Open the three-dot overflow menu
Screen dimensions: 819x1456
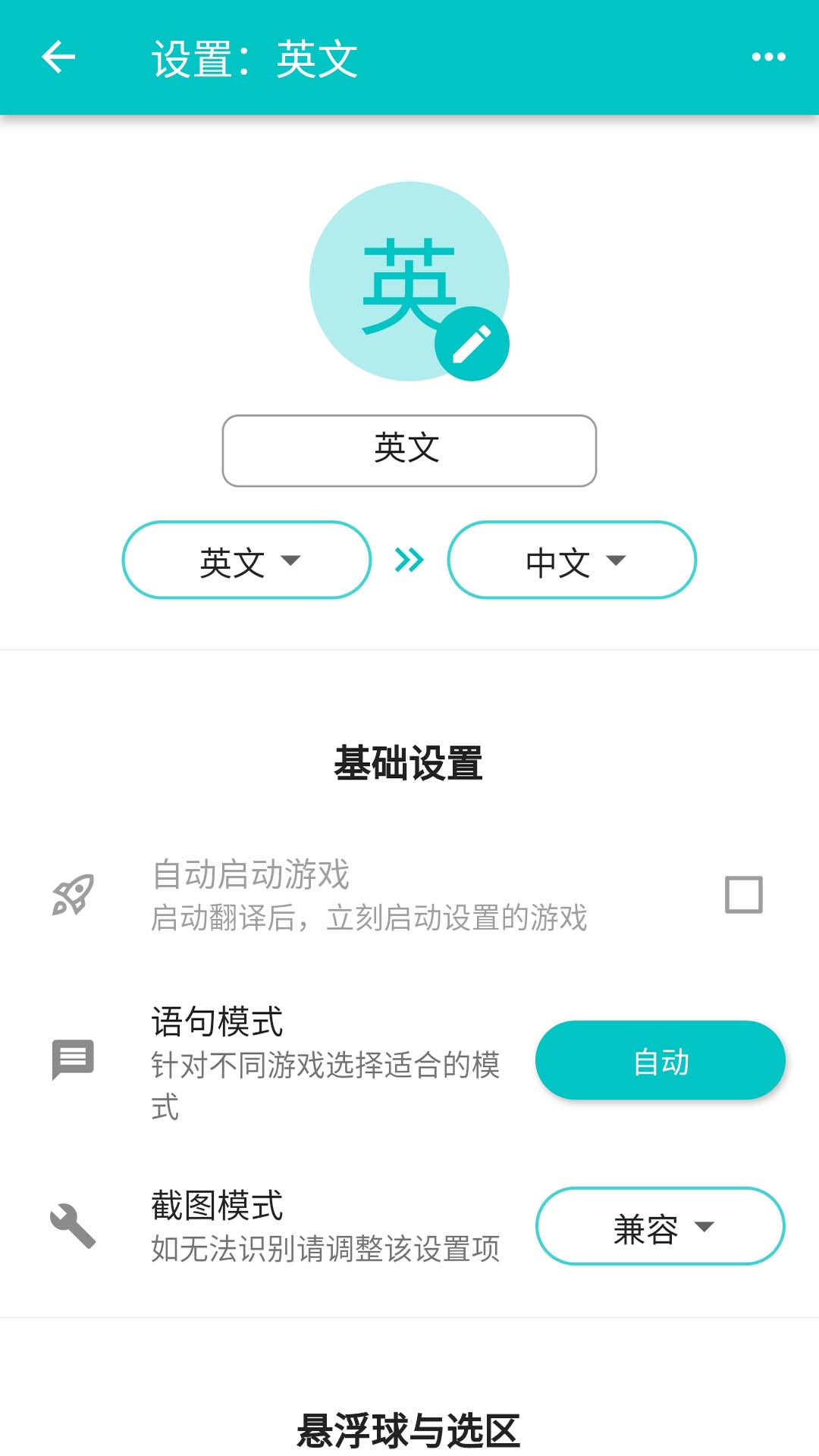[x=768, y=57]
